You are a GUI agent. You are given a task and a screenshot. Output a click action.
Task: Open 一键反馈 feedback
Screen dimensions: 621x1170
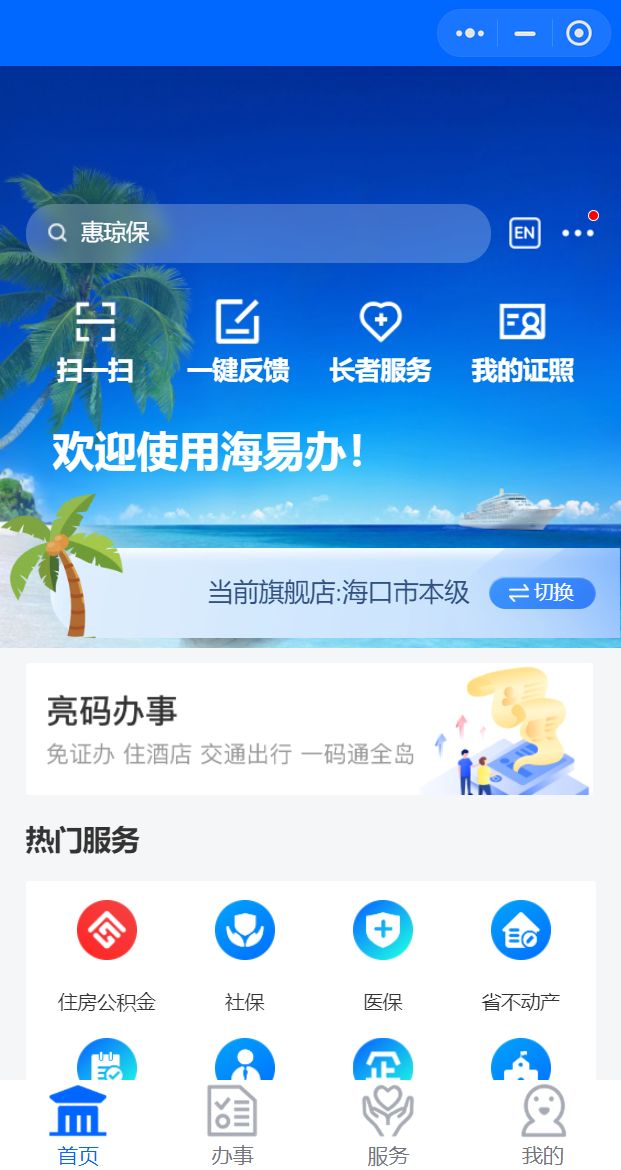pyautogui.click(x=238, y=342)
